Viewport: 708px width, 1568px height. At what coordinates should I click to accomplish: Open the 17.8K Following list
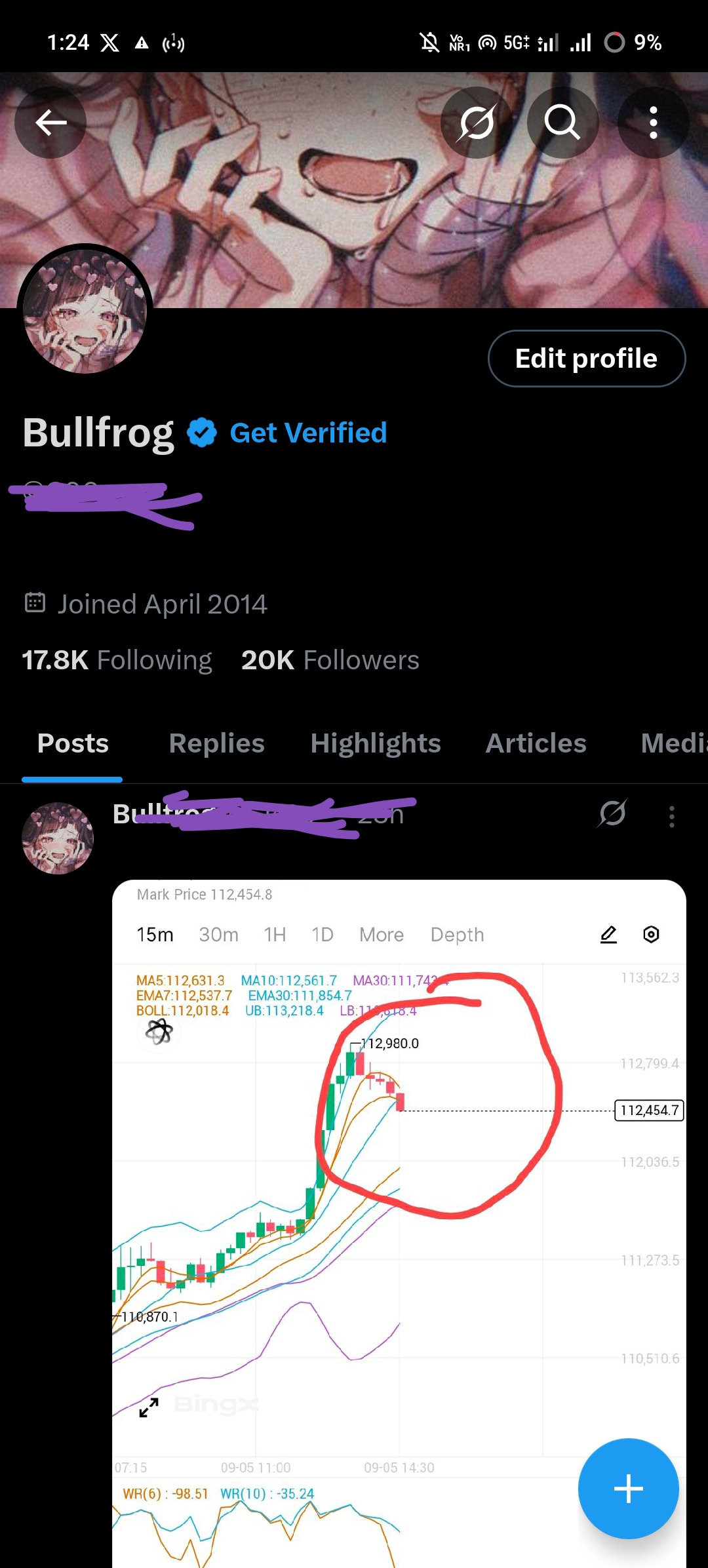tap(117, 660)
